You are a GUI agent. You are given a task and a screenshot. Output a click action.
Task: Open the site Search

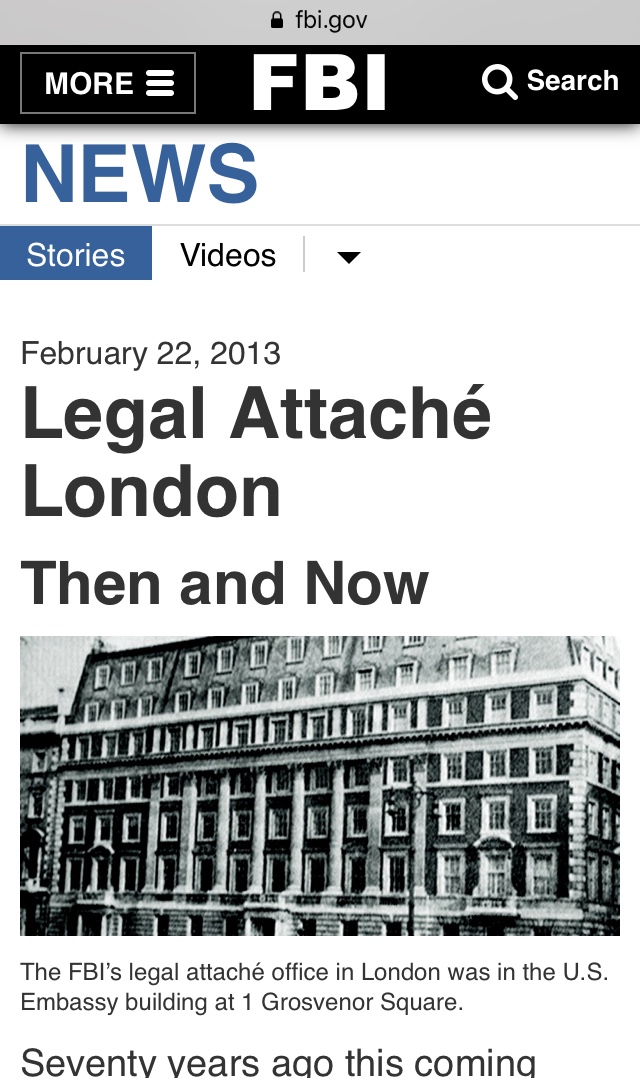click(550, 81)
